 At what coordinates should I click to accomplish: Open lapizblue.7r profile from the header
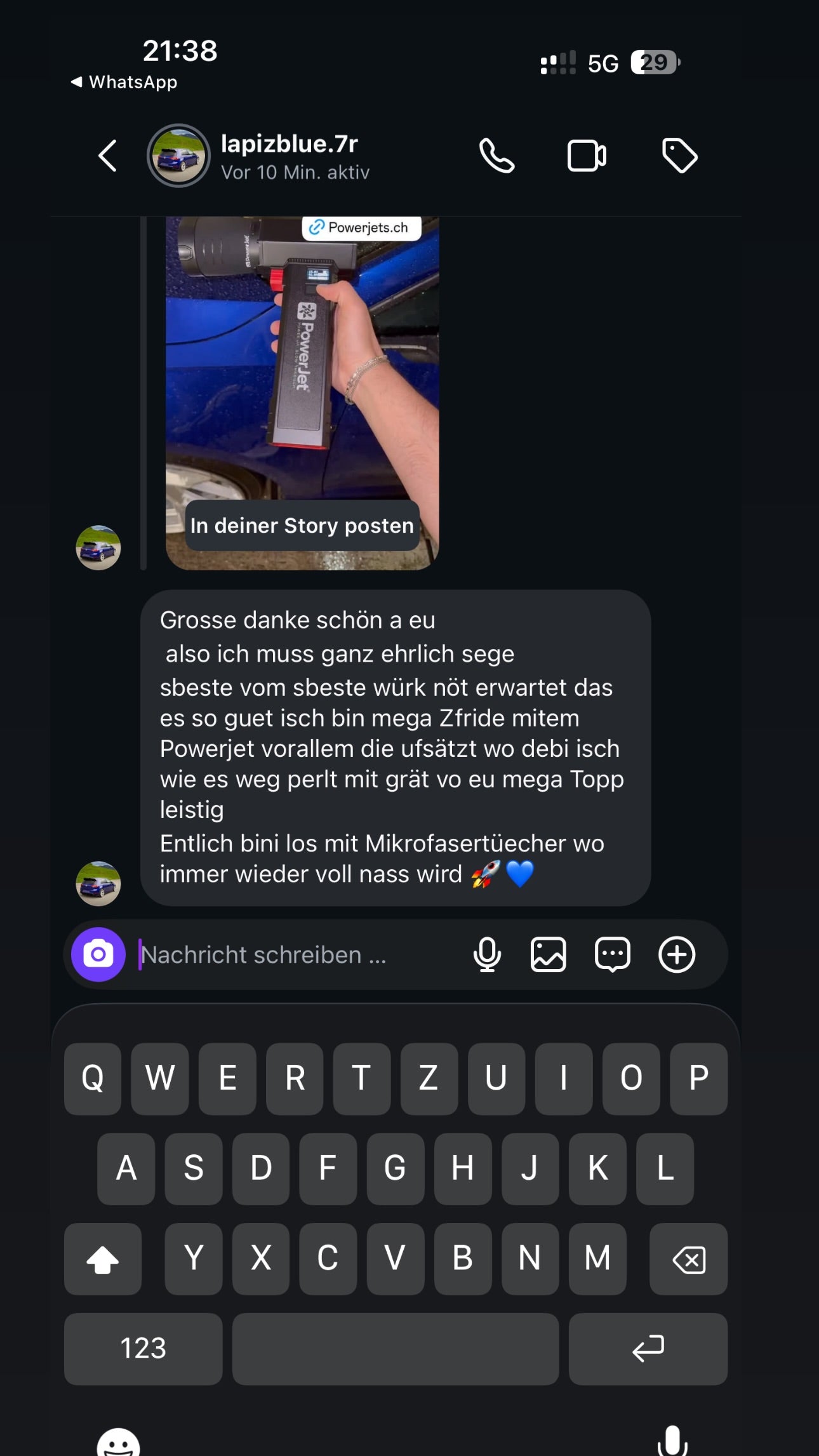(289, 156)
